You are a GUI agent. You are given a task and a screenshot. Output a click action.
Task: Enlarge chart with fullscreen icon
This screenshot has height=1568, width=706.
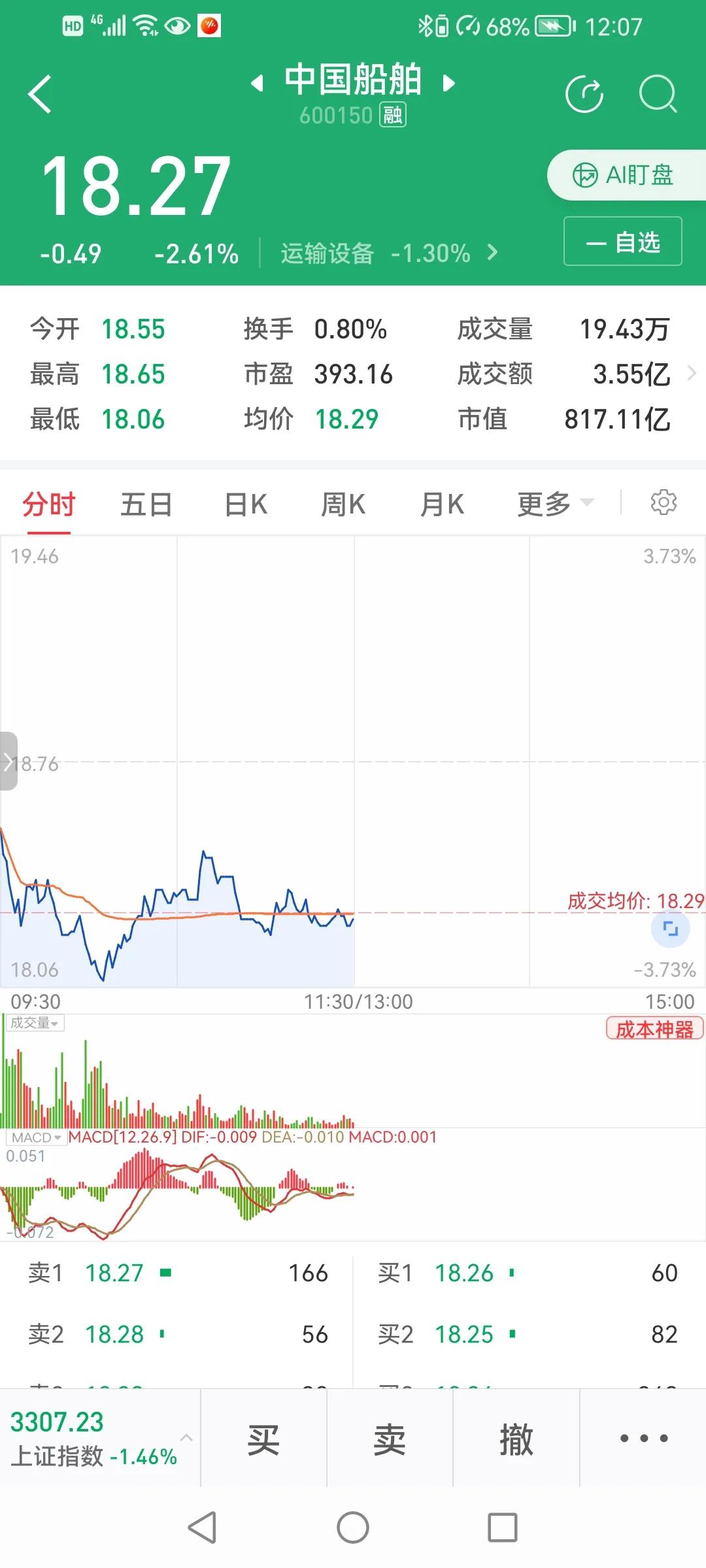(x=671, y=928)
